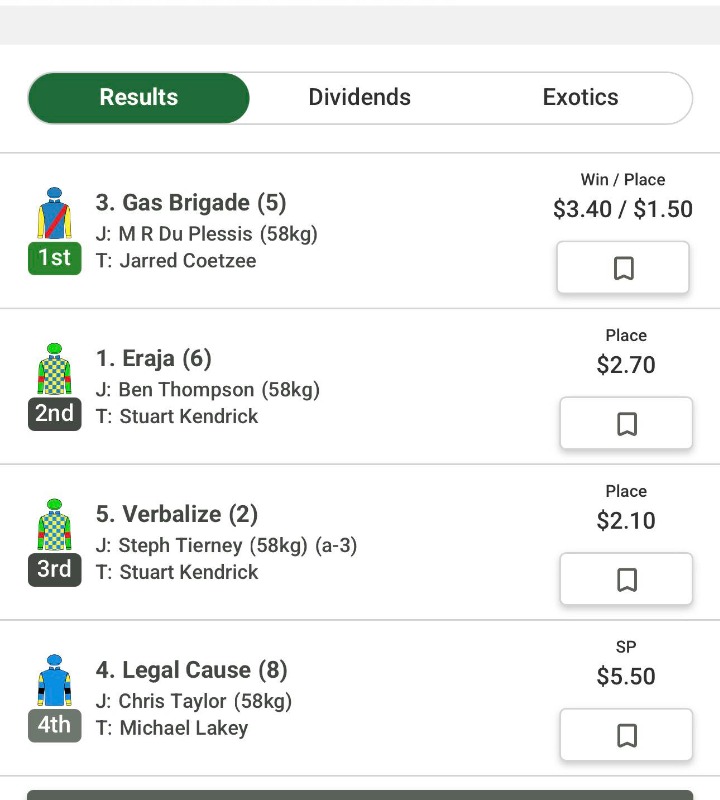Bookmark Eraja runner
The height and width of the screenshot is (800, 720).
(626, 424)
